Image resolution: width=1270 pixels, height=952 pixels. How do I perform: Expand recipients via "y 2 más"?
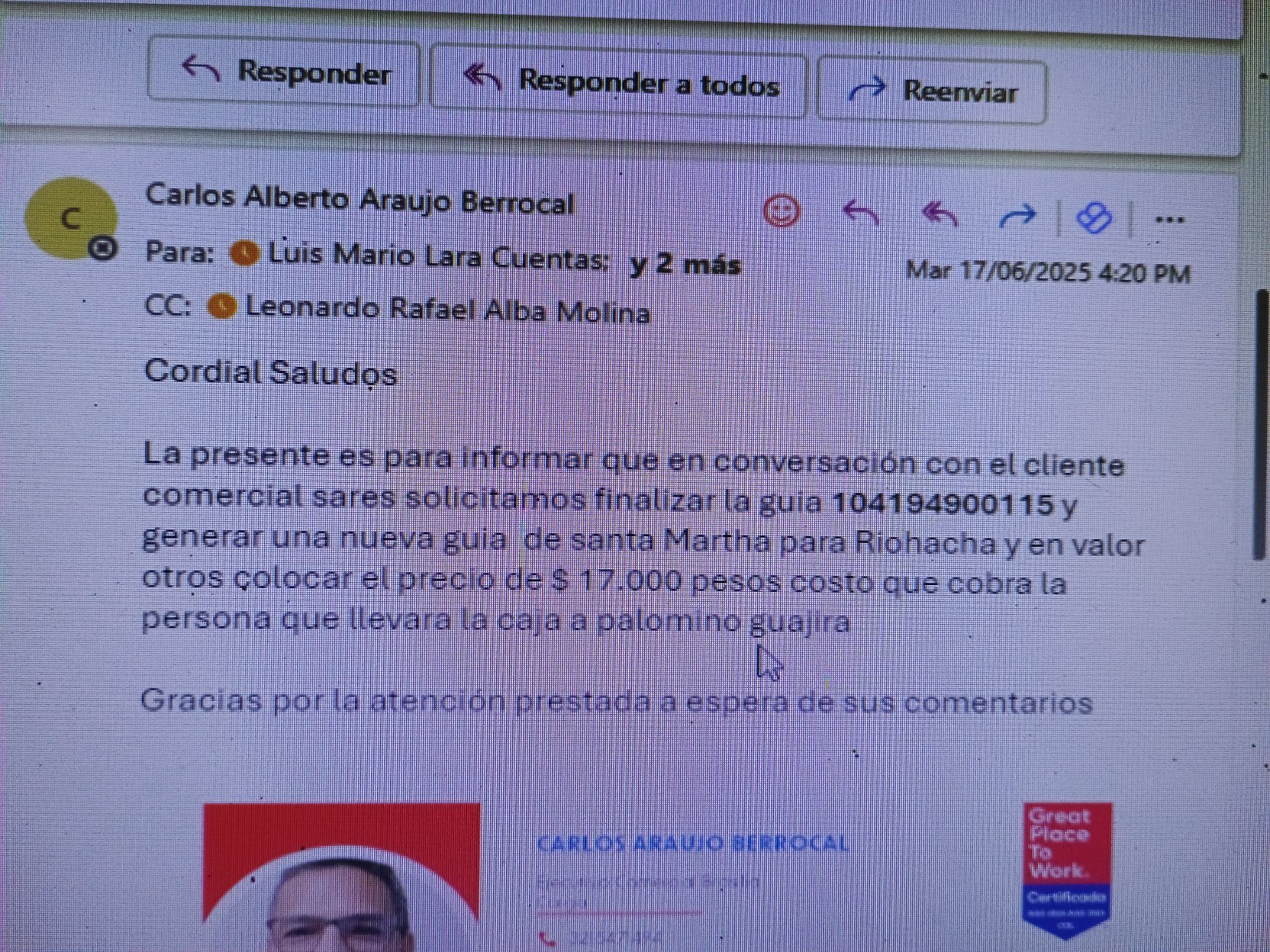[685, 265]
